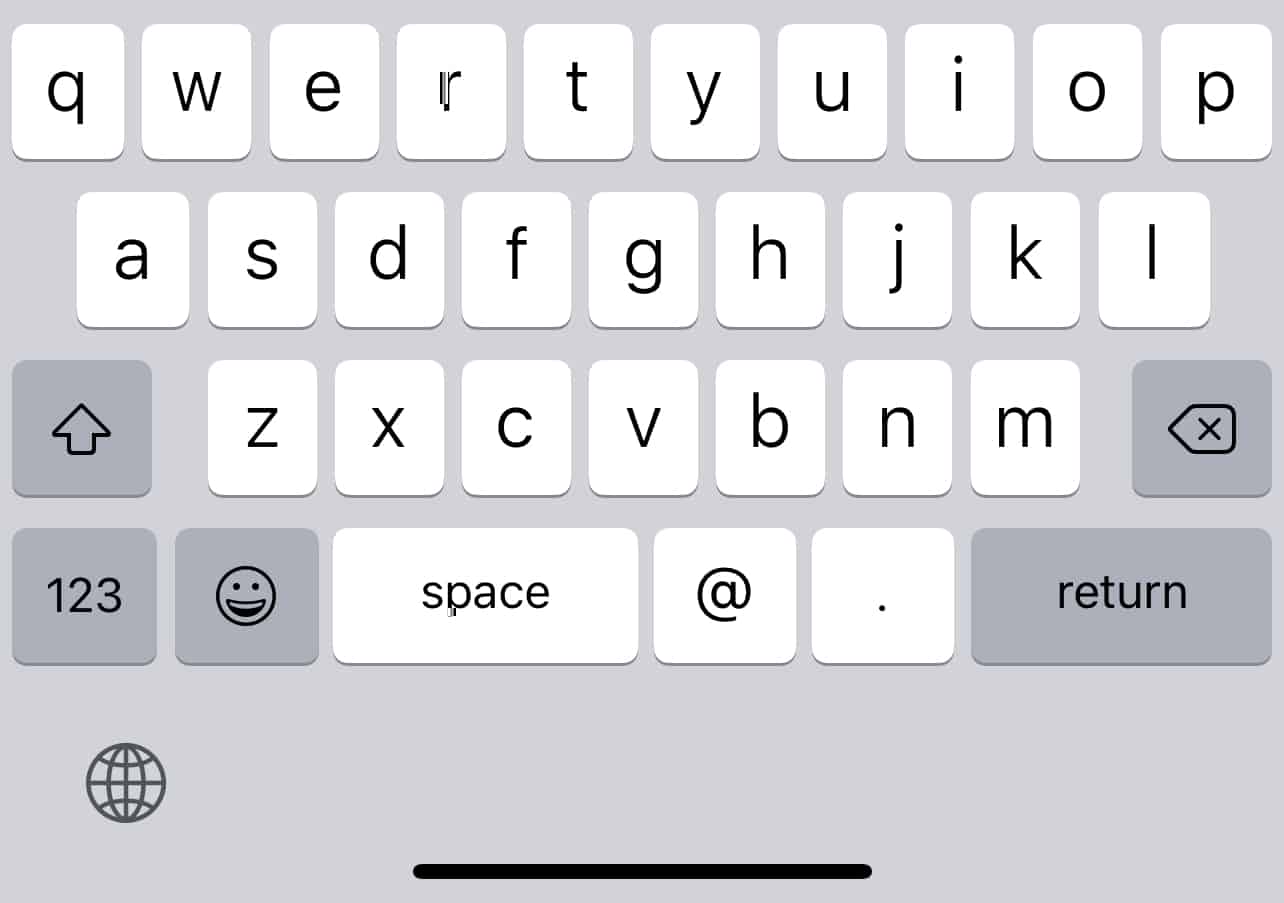Type the letter e

(x=324, y=91)
